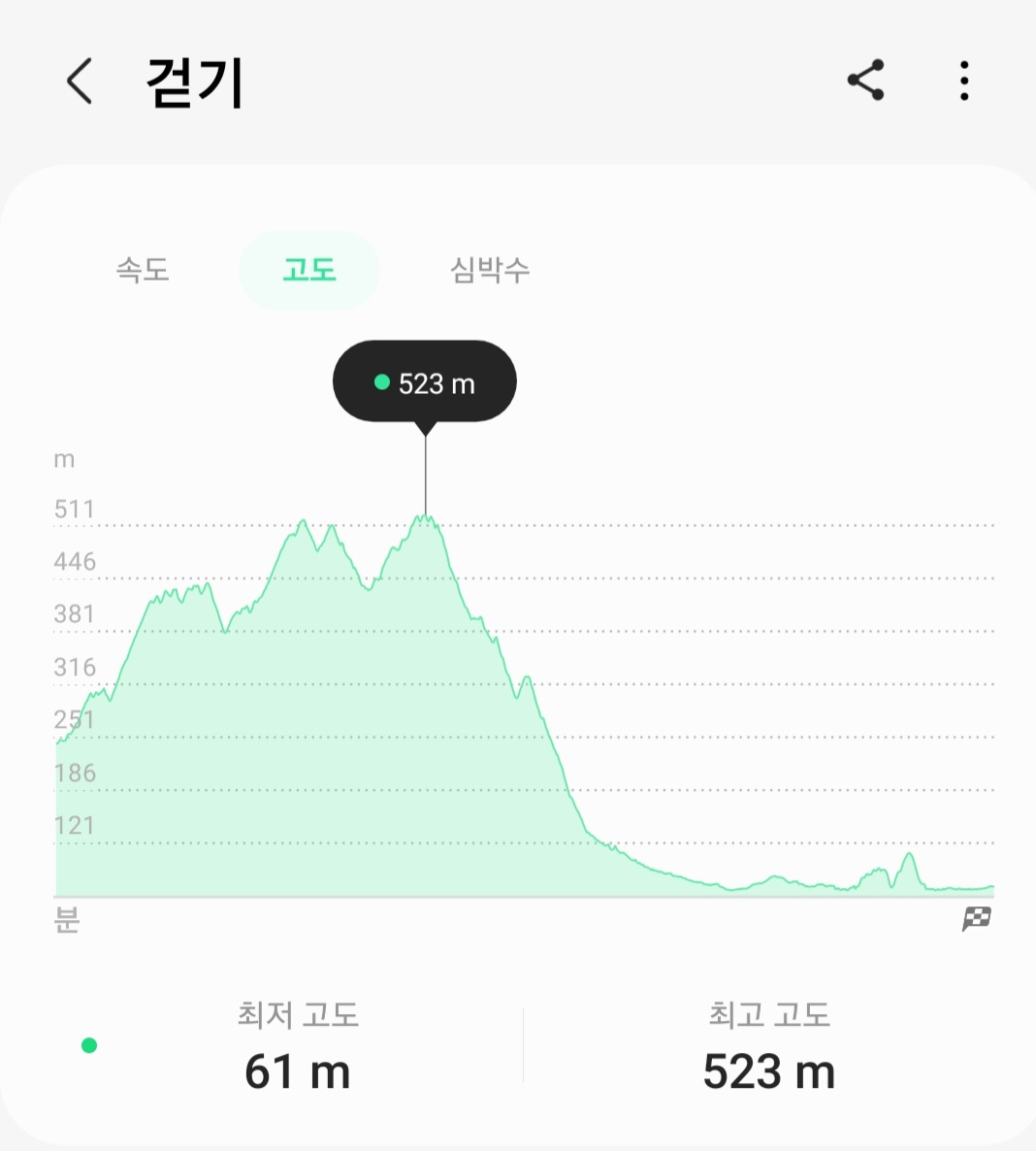The width and height of the screenshot is (1036, 1151).
Task: Go back from the 걷기 screen
Action: (x=80, y=81)
